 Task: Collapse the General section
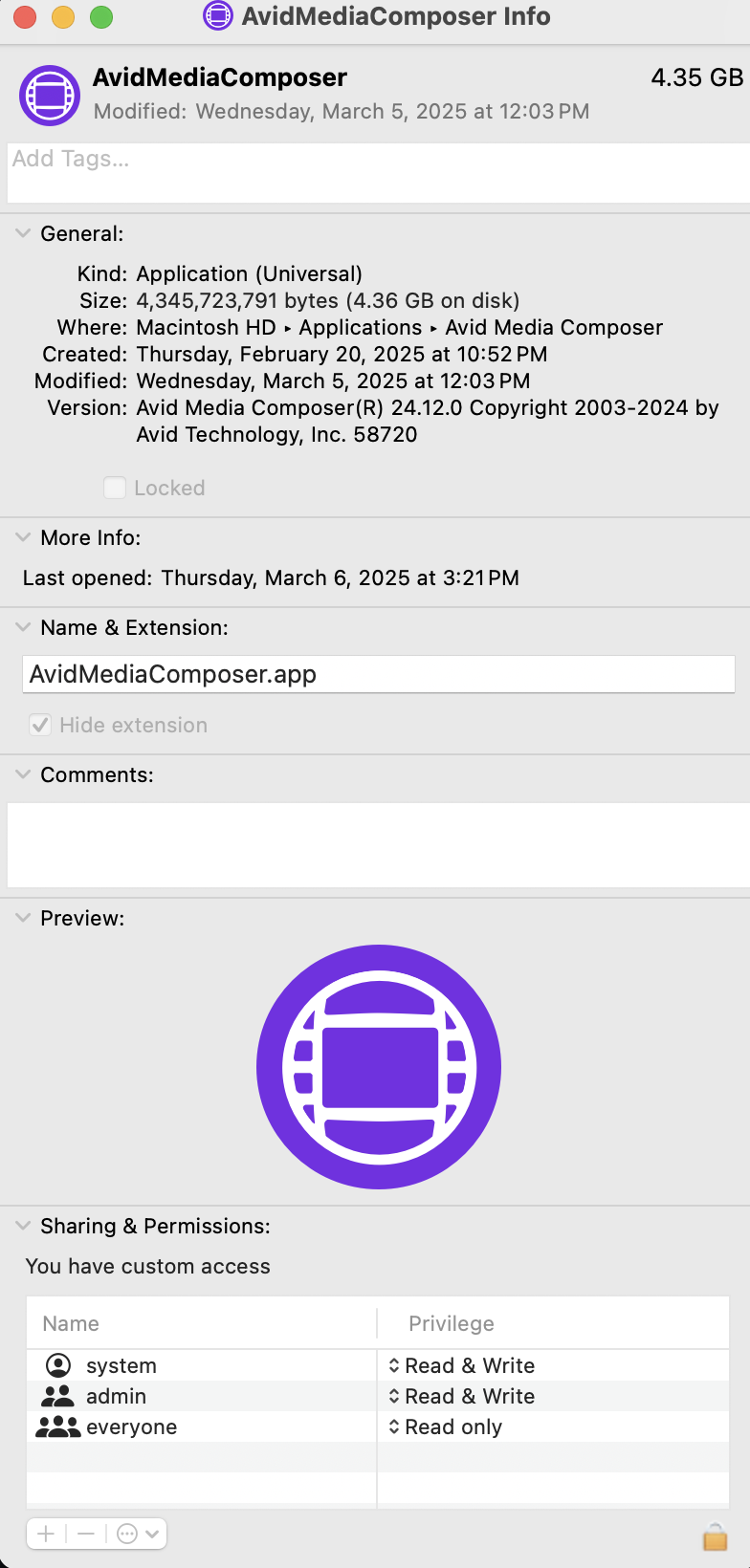pyautogui.click(x=23, y=233)
